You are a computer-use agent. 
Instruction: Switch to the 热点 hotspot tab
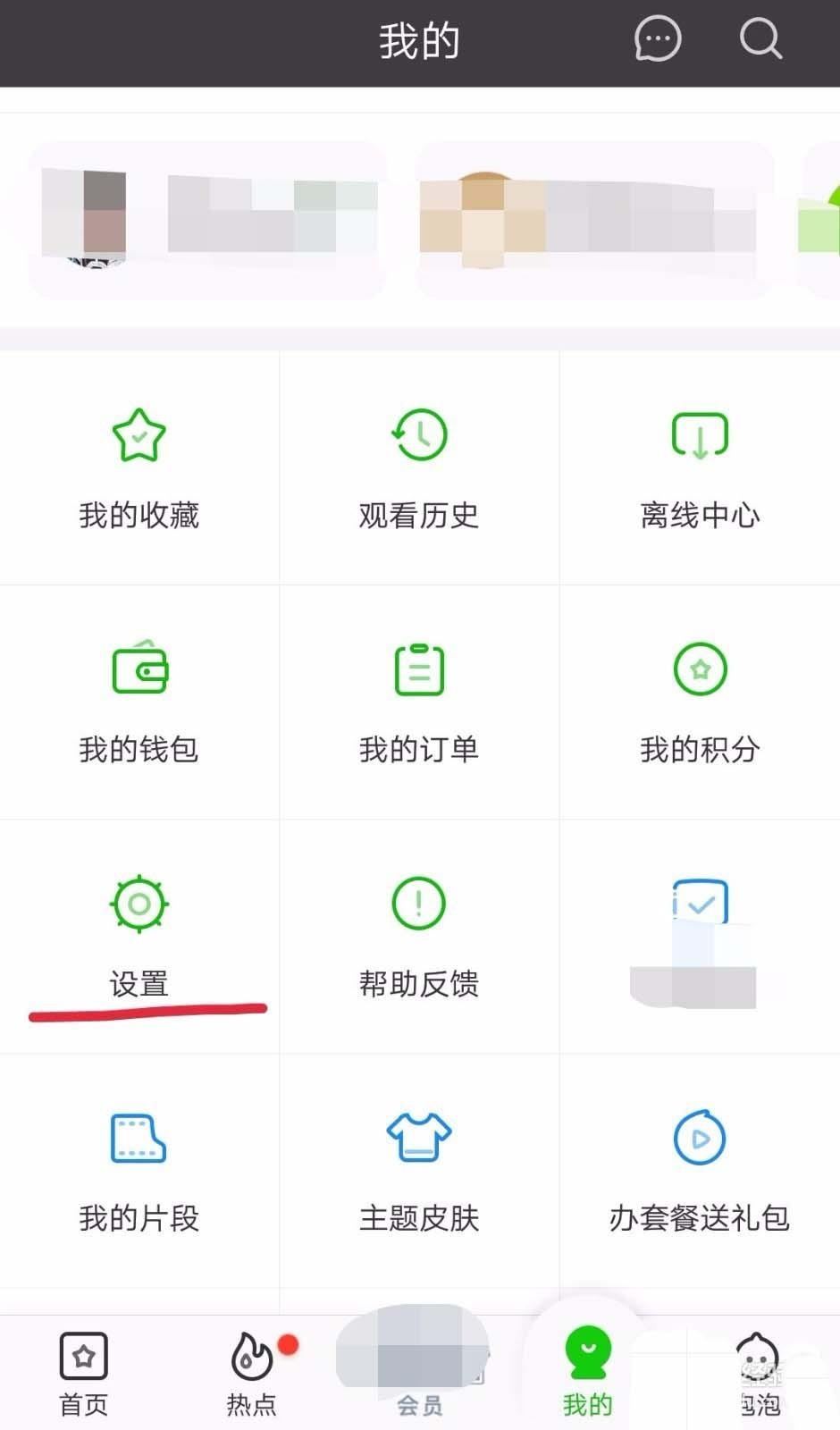[250, 1372]
